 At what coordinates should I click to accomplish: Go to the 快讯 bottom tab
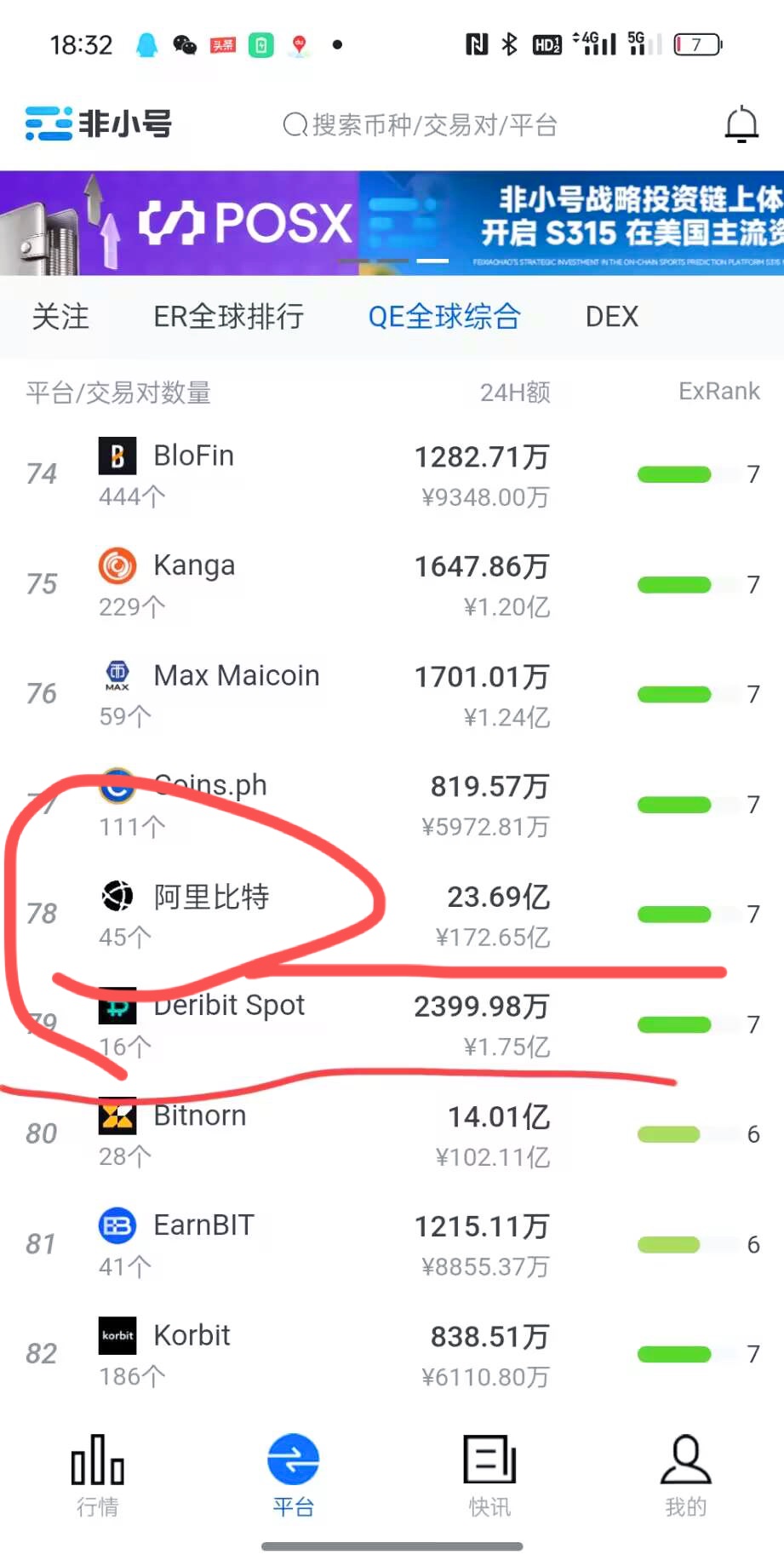(489, 1476)
